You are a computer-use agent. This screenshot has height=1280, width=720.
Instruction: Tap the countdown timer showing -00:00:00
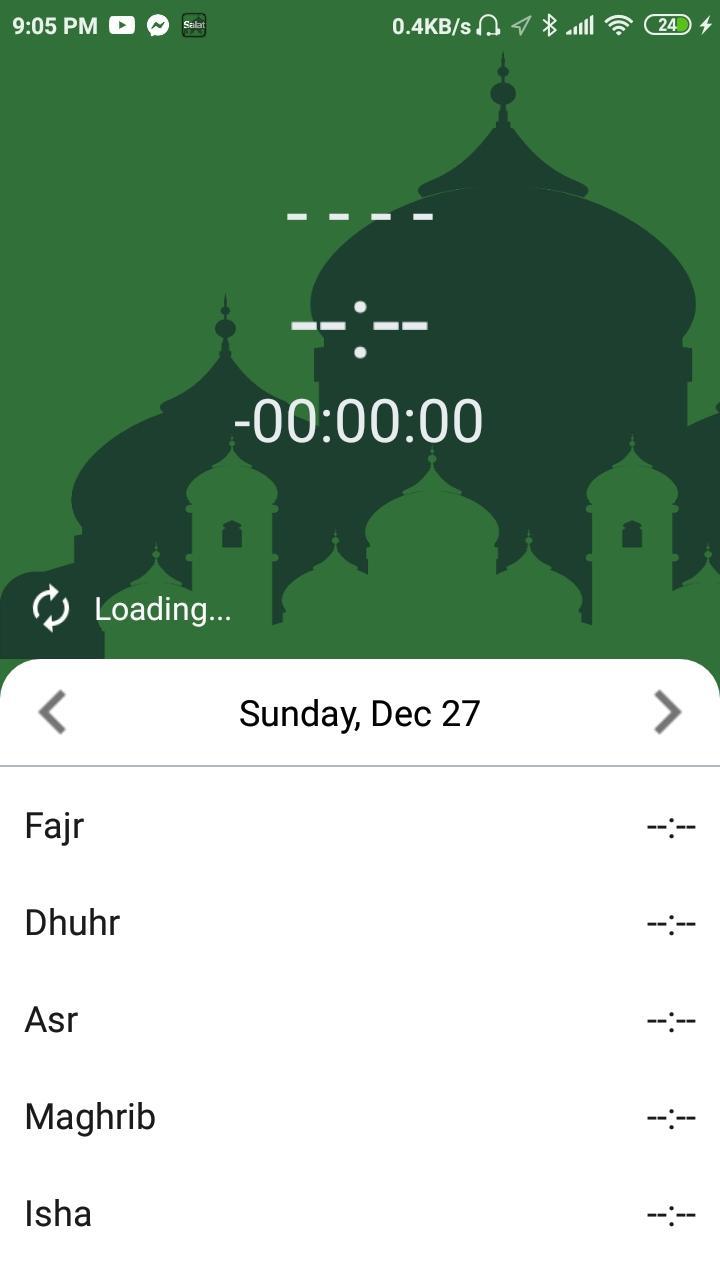(360, 420)
